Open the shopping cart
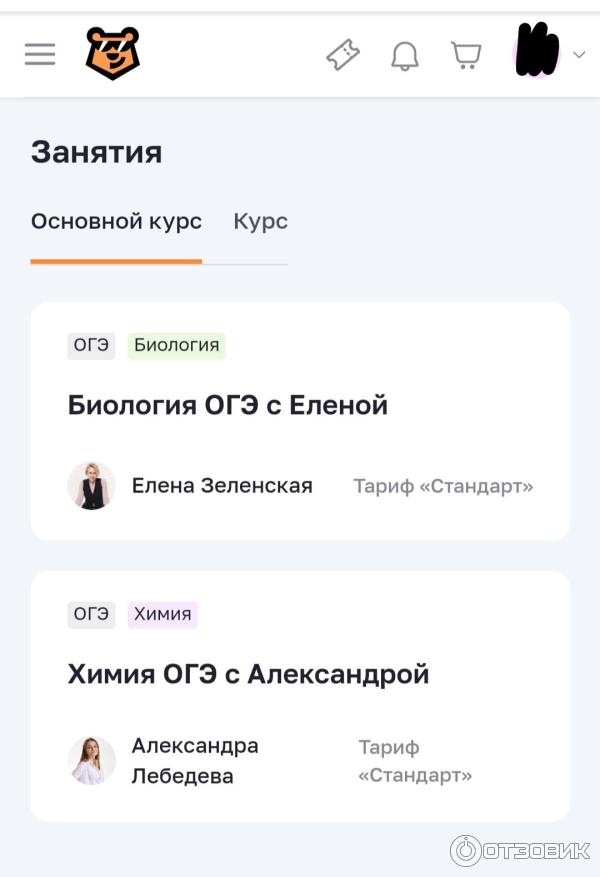Screen dimensions: 600x877 tap(466, 54)
